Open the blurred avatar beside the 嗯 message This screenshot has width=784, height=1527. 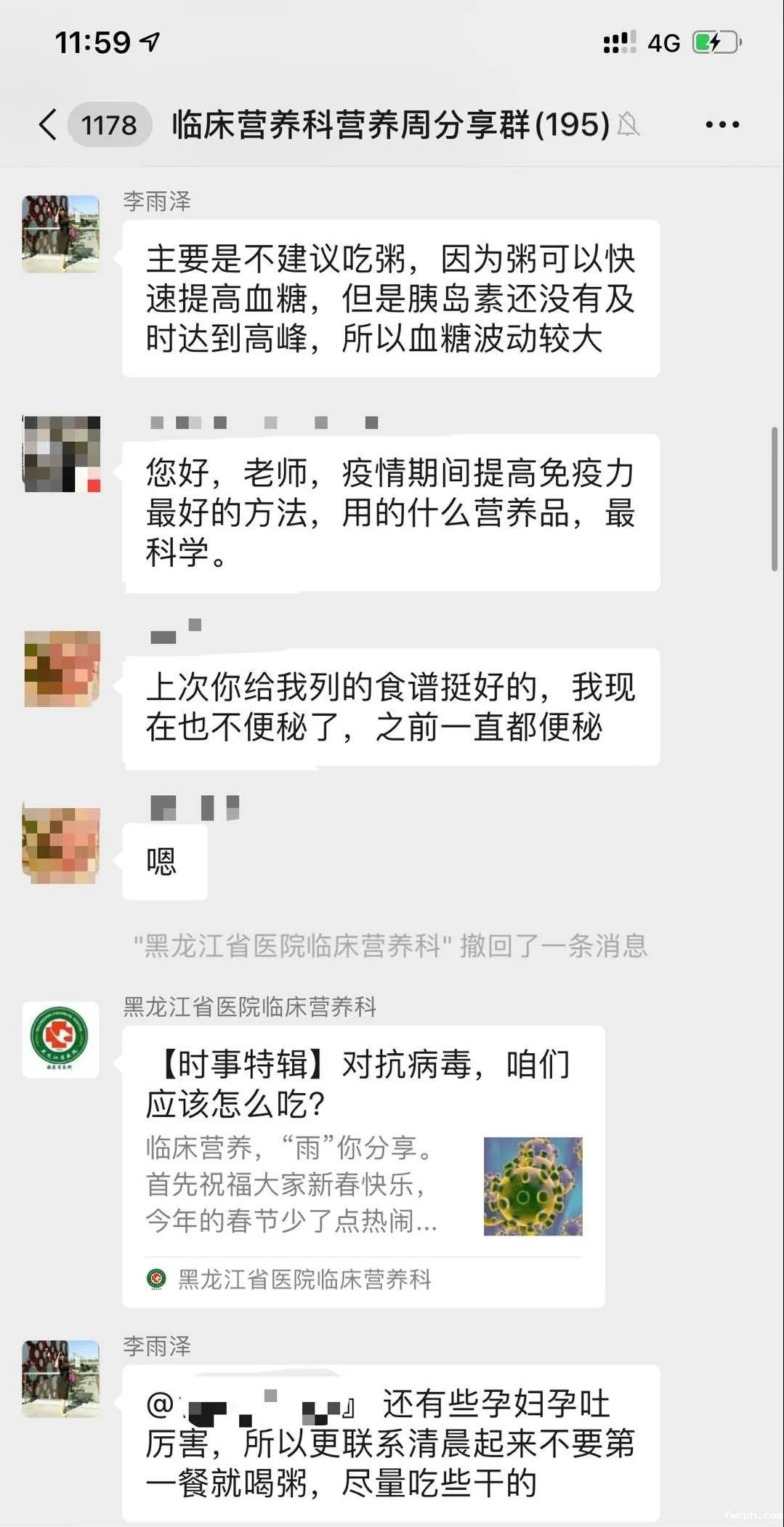(x=61, y=845)
